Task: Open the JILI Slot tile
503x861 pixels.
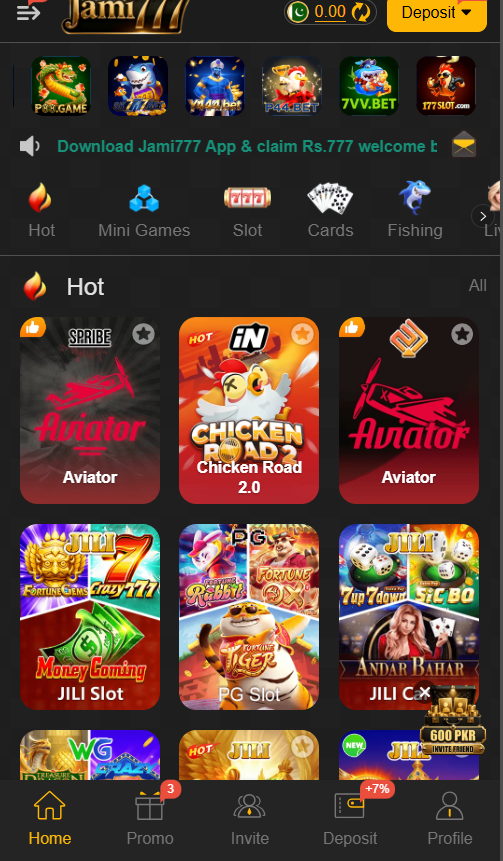Action: (x=90, y=617)
